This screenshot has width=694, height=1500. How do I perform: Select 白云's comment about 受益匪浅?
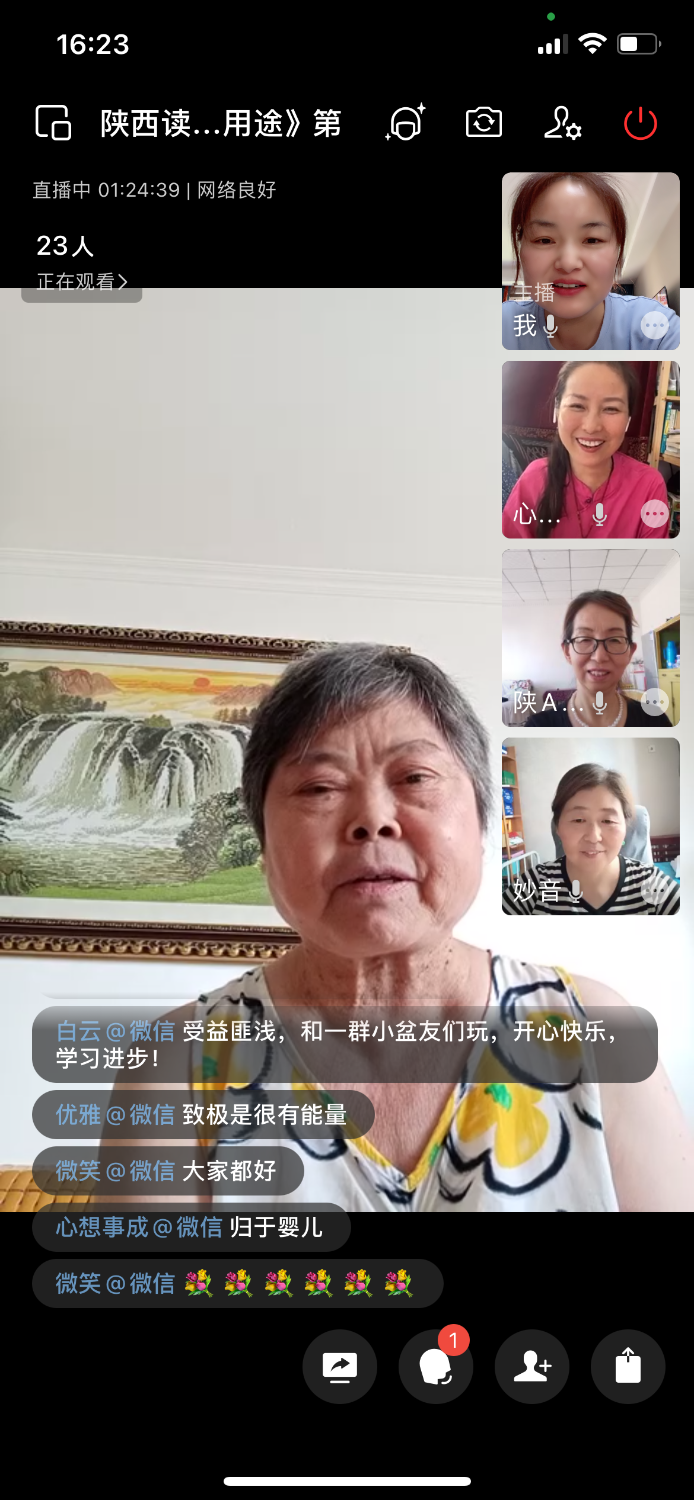[x=344, y=1044]
